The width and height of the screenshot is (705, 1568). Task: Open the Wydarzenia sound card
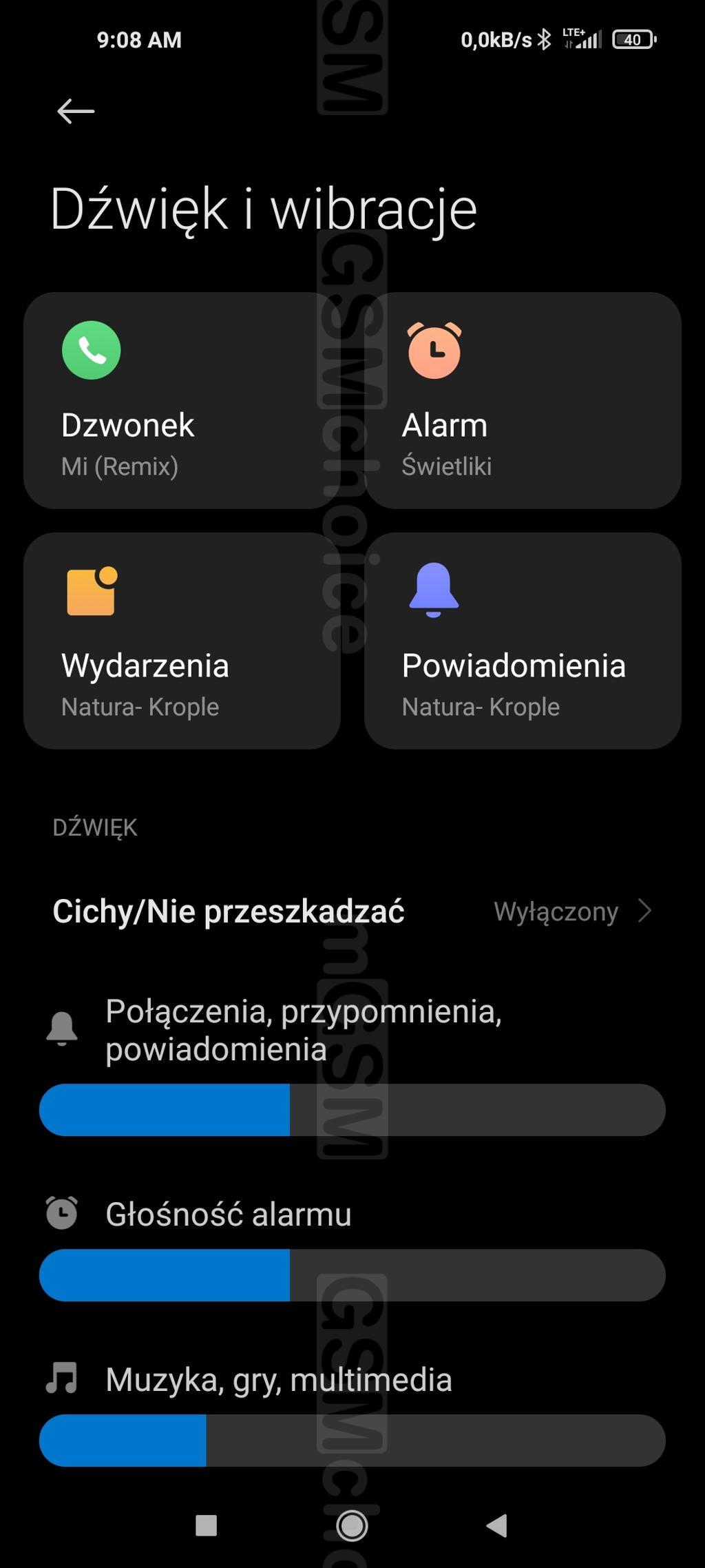click(182, 641)
